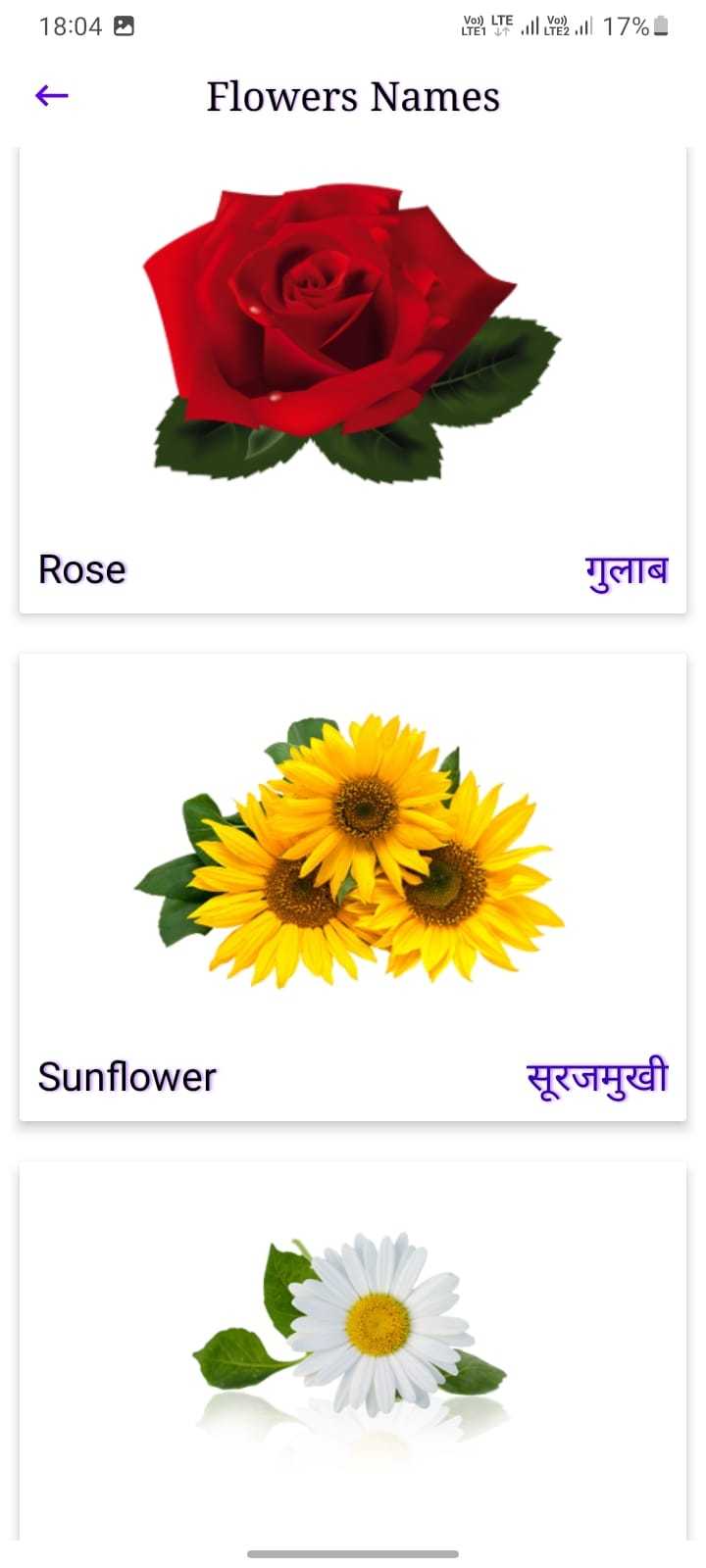Open the Rose flower card
This screenshot has height=1568, width=706.
[353, 382]
